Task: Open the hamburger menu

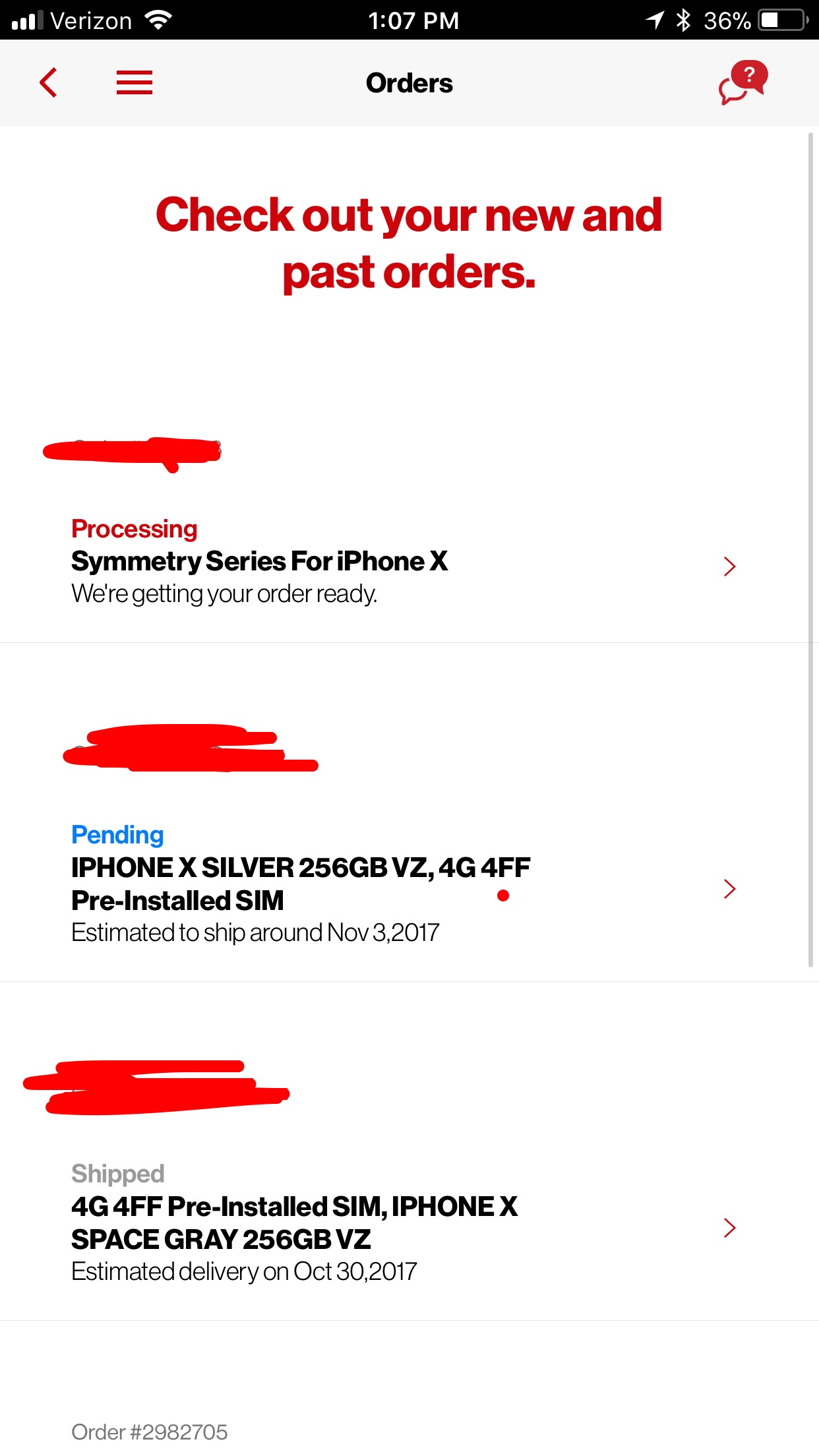Action: 135,82
